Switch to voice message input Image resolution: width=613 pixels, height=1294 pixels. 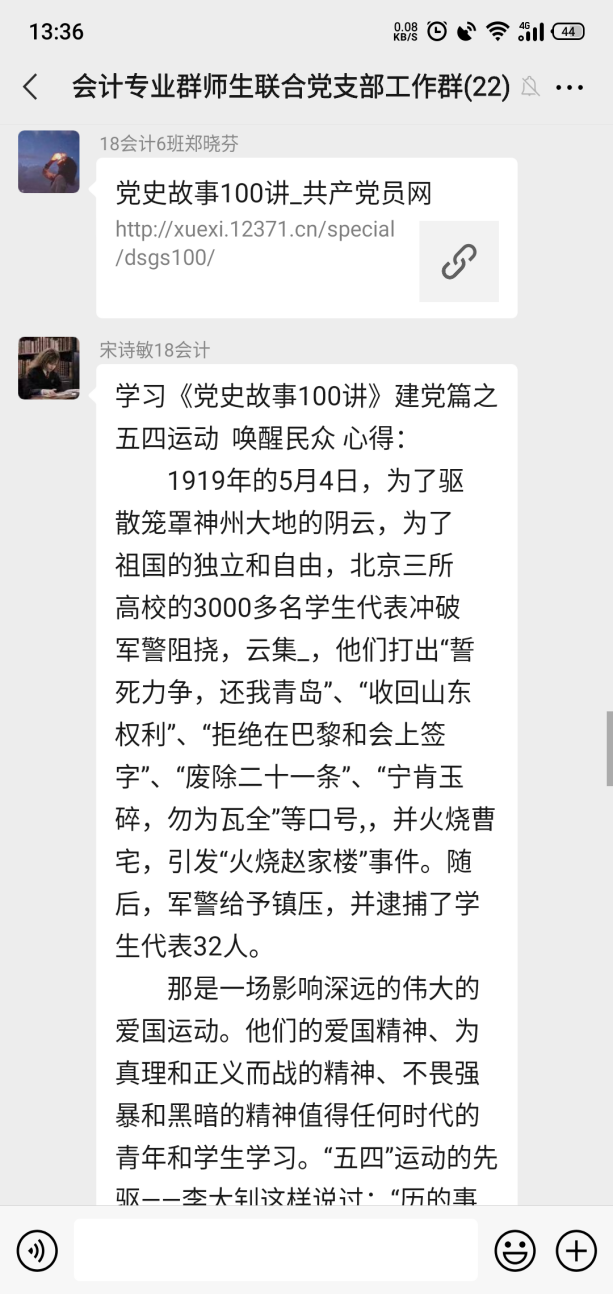[x=37, y=1250]
